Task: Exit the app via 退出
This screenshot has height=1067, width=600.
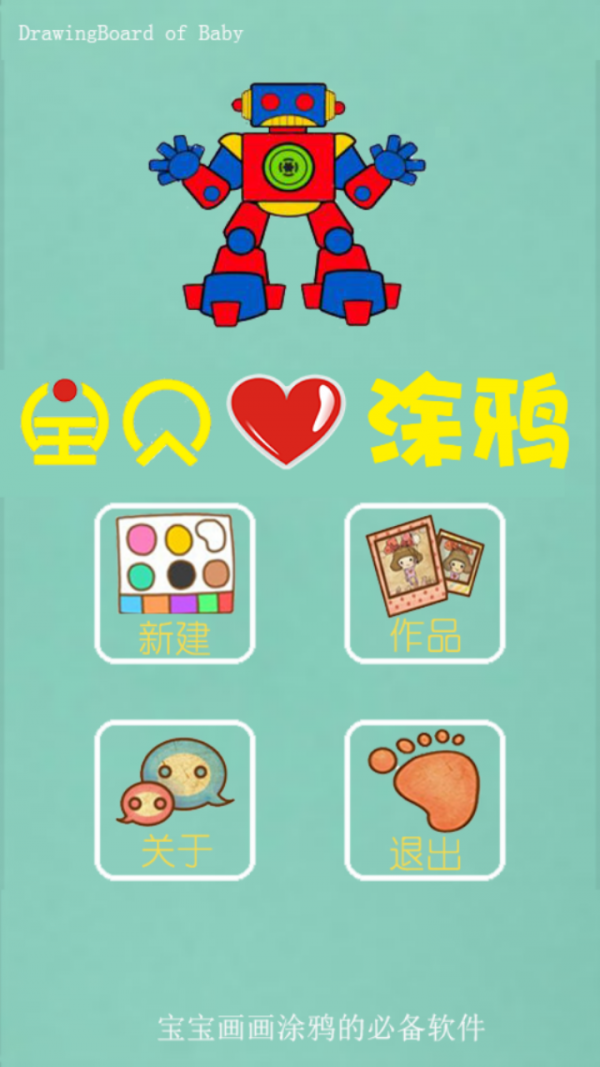Action: [425, 800]
